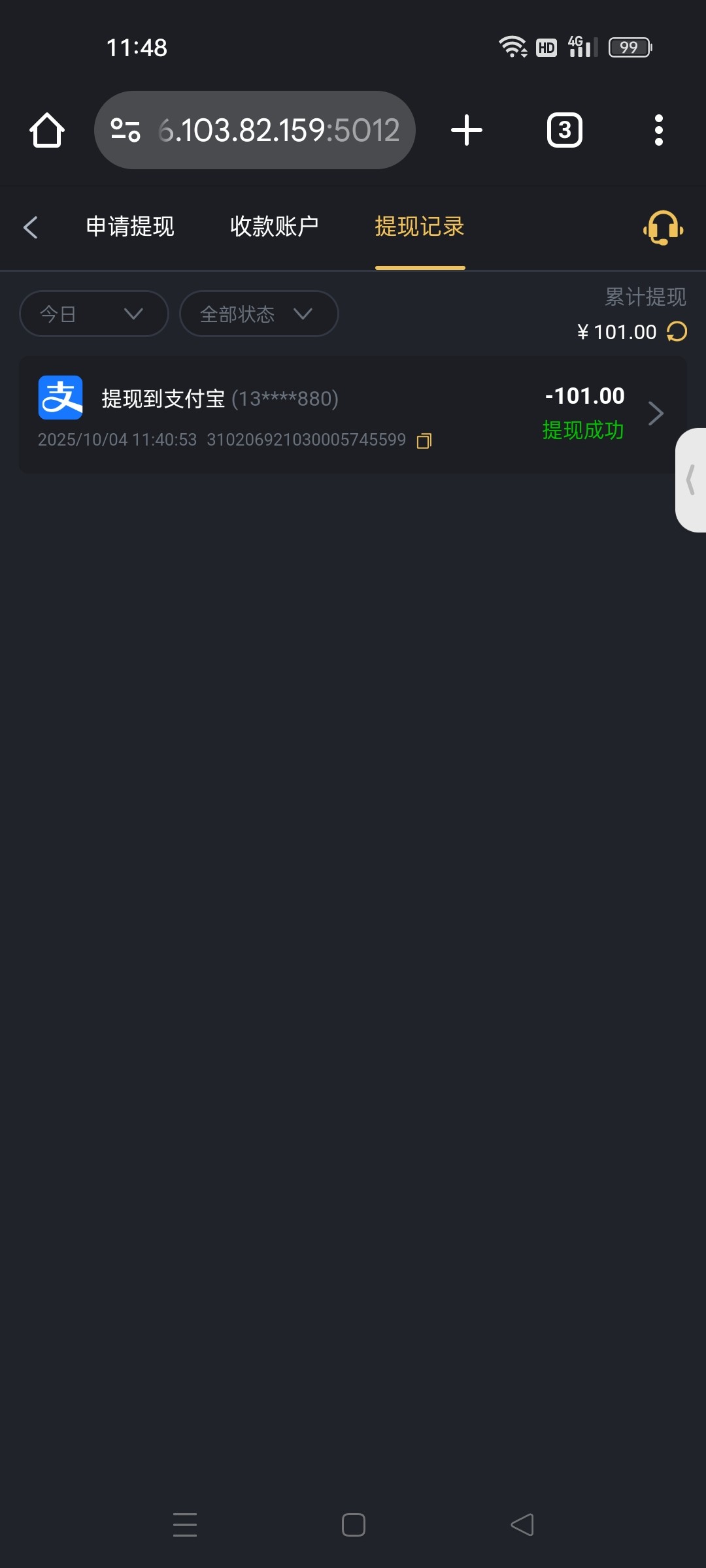Switch to the 收款账户 tab
The height and width of the screenshot is (1568, 706).
(x=275, y=227)
